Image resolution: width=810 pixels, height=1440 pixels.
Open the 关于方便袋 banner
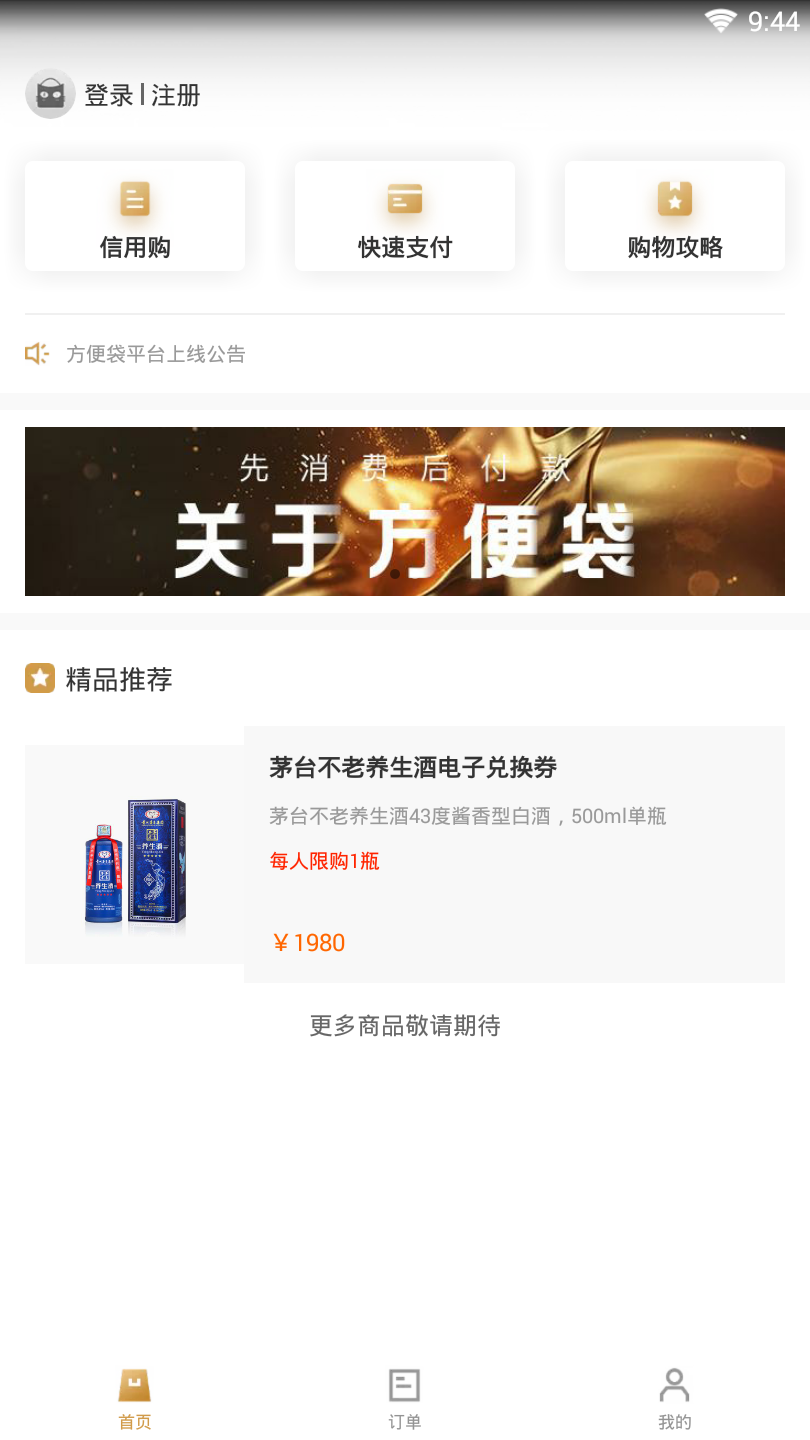pos(405,511)
